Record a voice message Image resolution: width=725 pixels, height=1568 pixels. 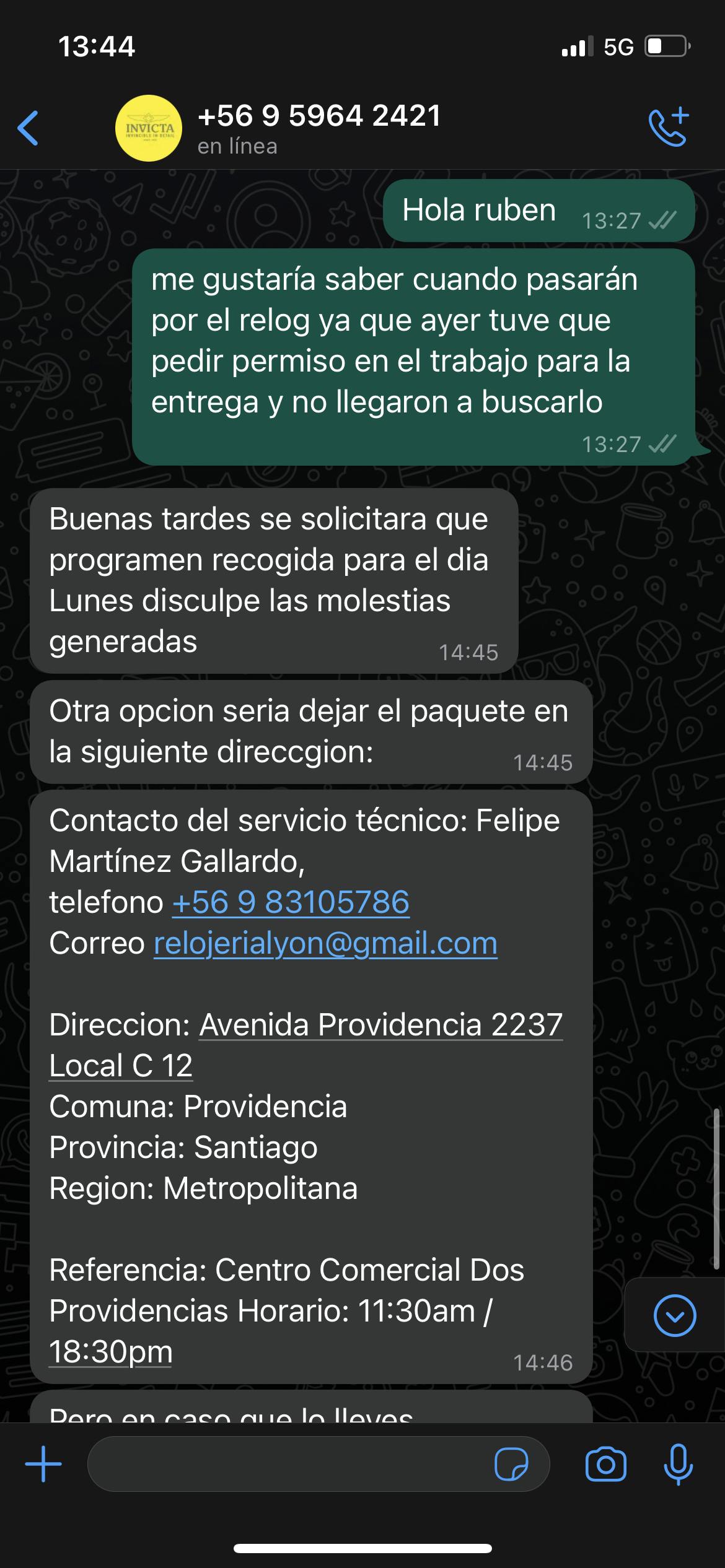[x=678, y=1464]
